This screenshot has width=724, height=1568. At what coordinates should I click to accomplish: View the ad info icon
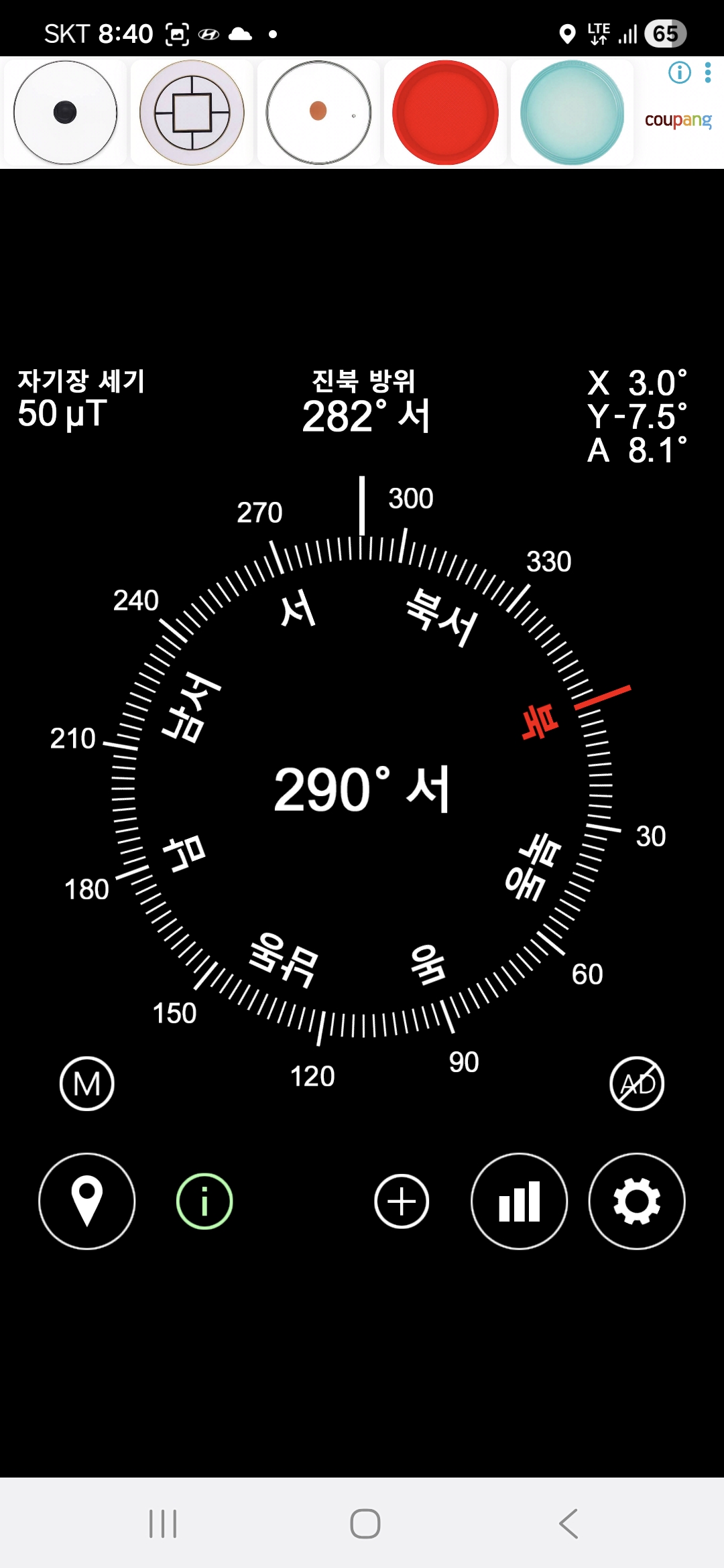click(x=680, y=72)
